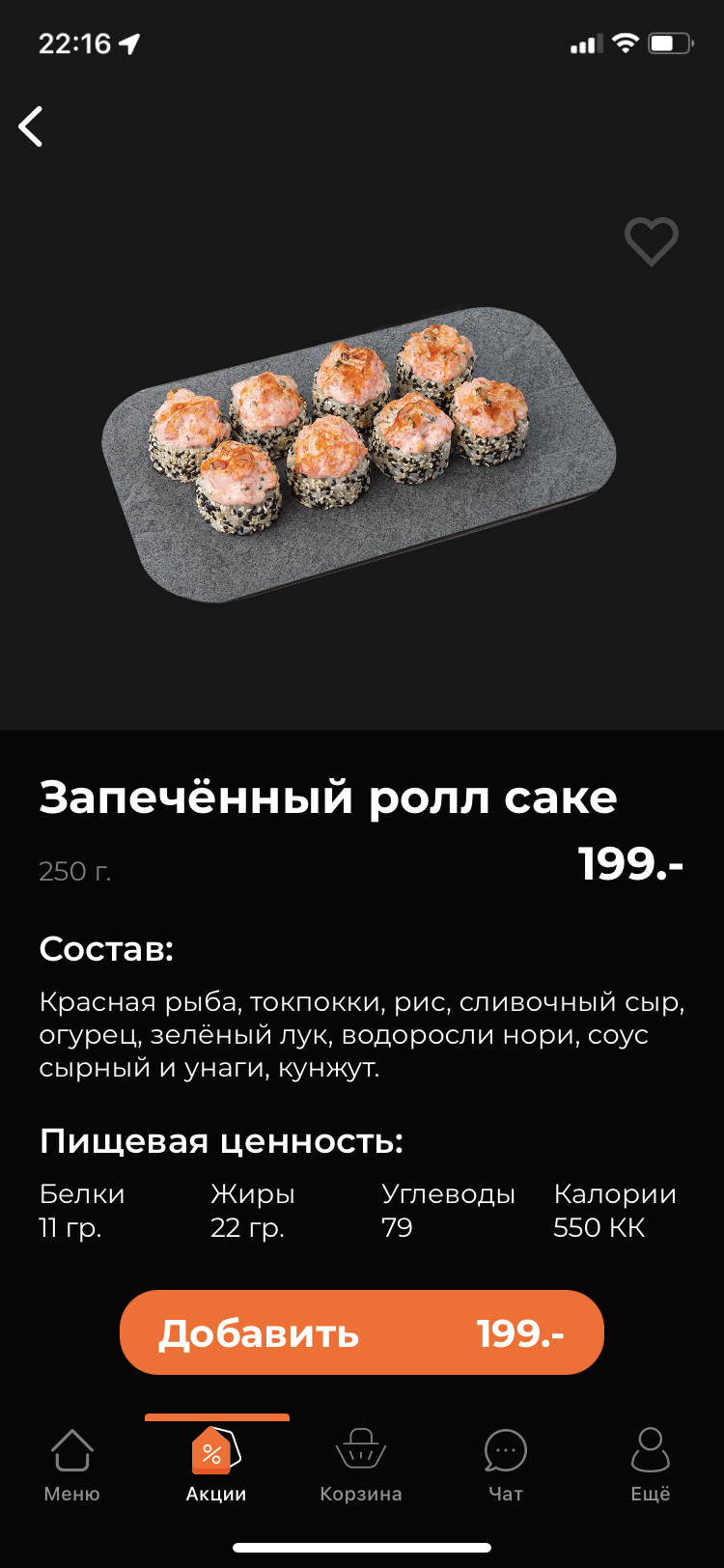Tap Добавить to add the roll for 199
The width and height of the screenshot is (724, 1568).
click(362, 1332)
